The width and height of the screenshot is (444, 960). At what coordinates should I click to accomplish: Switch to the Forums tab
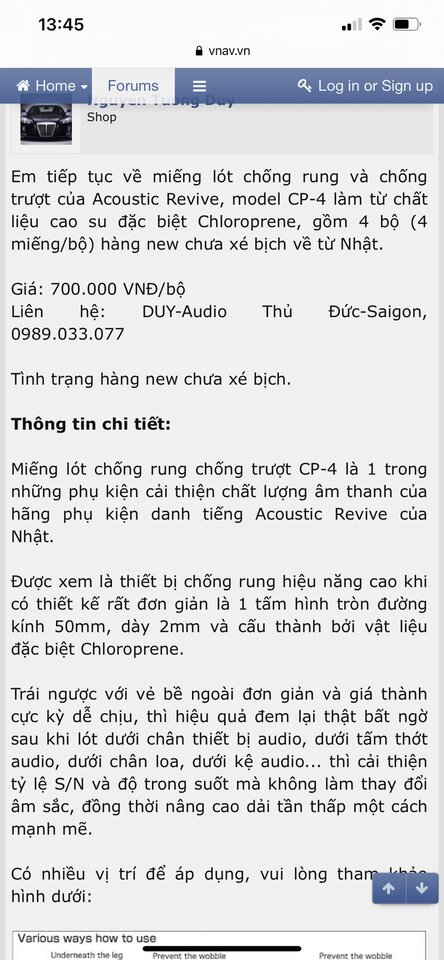[x=133, y=86]
